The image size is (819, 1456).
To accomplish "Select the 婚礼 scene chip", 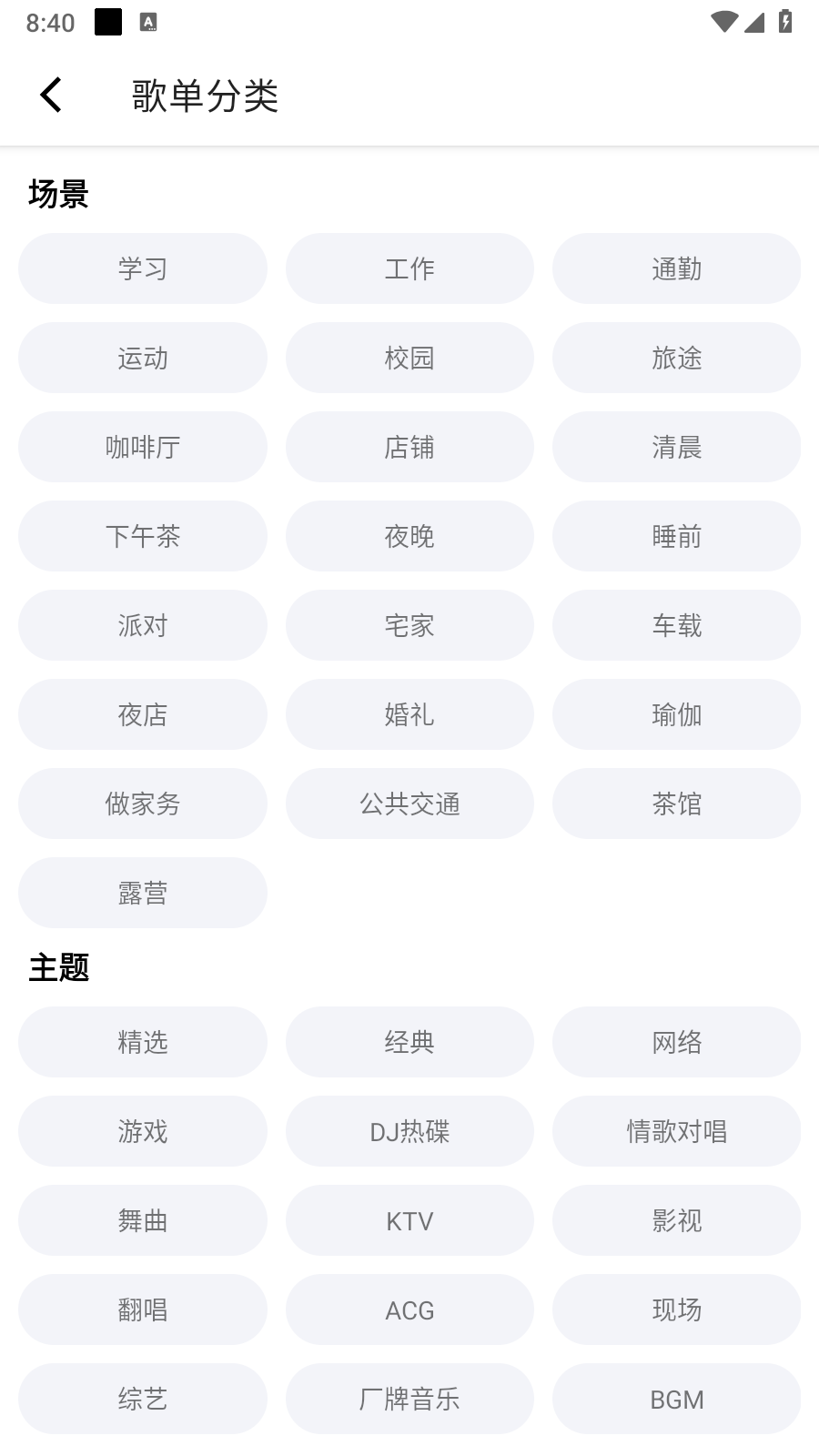I will pyautogui.click(x=409, y=714).
